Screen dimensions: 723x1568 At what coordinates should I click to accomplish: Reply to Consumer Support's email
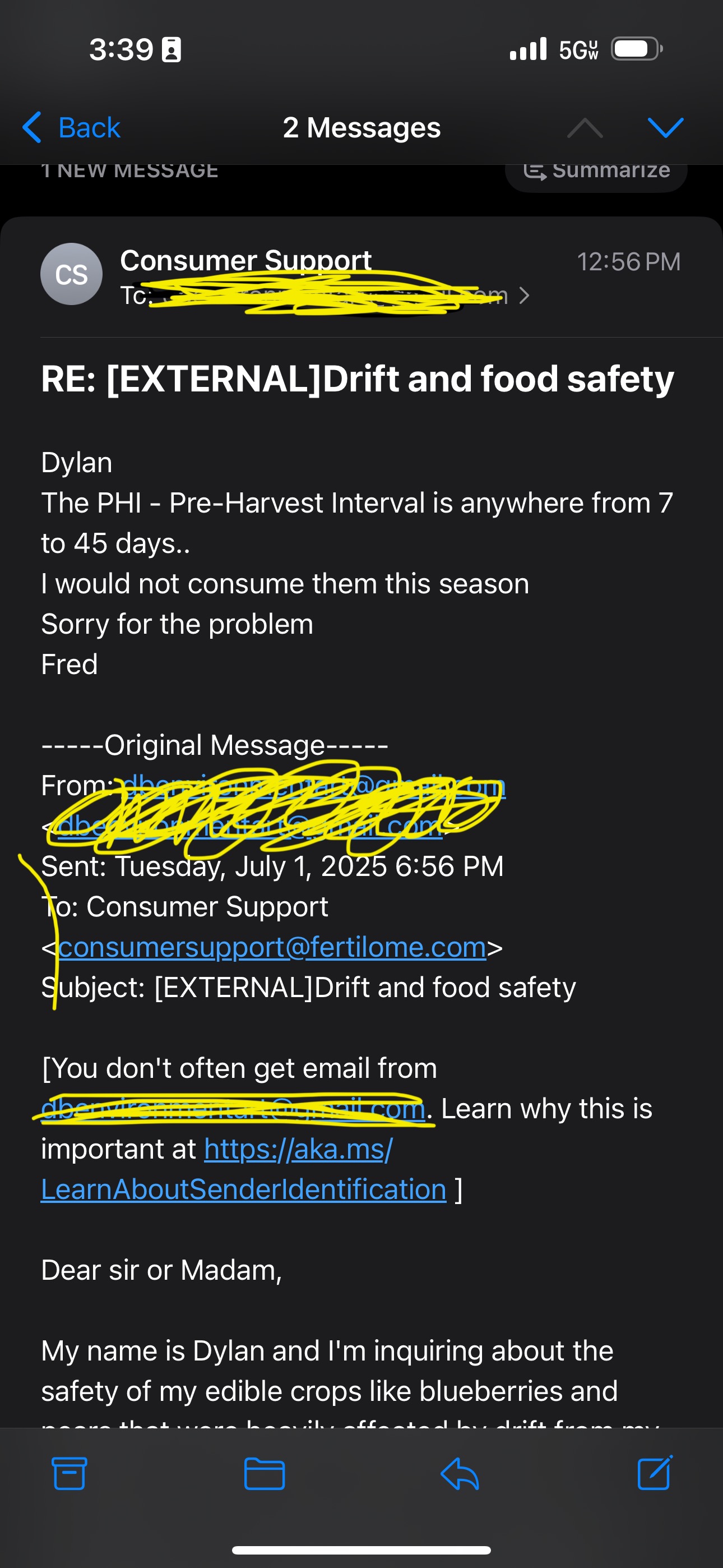pos(460,1473)
